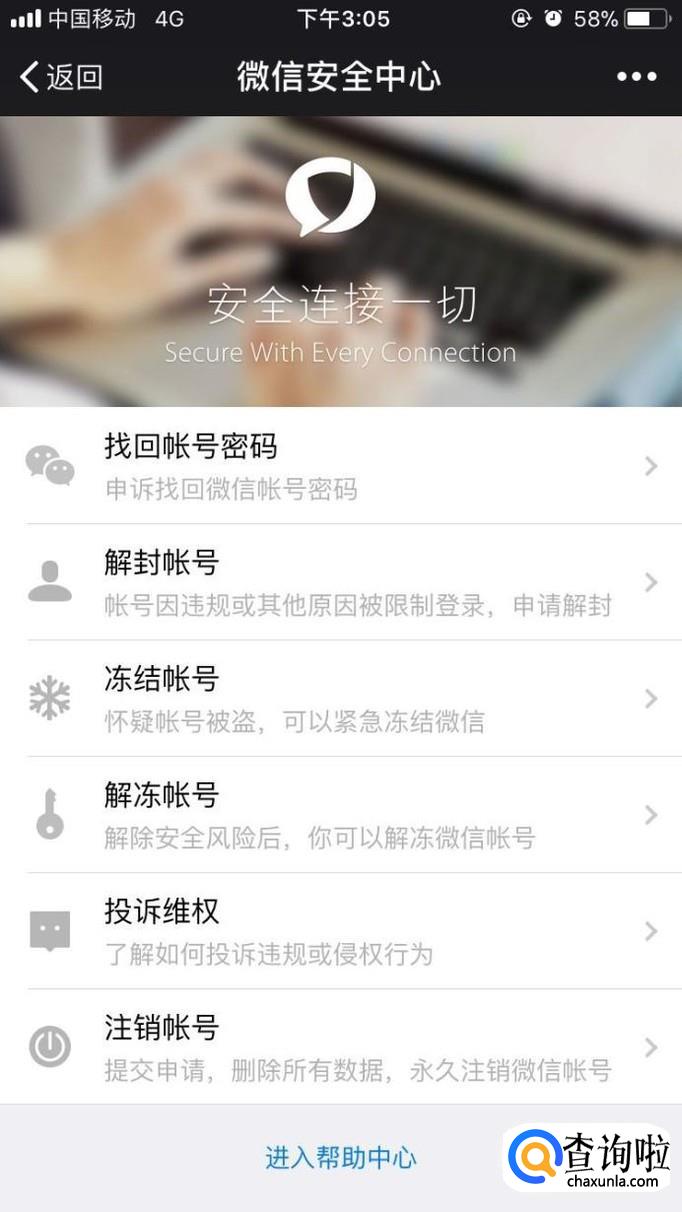The image size is (682, 1212).
Task: Tap 注销帐号 to delete account
Action: [340, 1047]
